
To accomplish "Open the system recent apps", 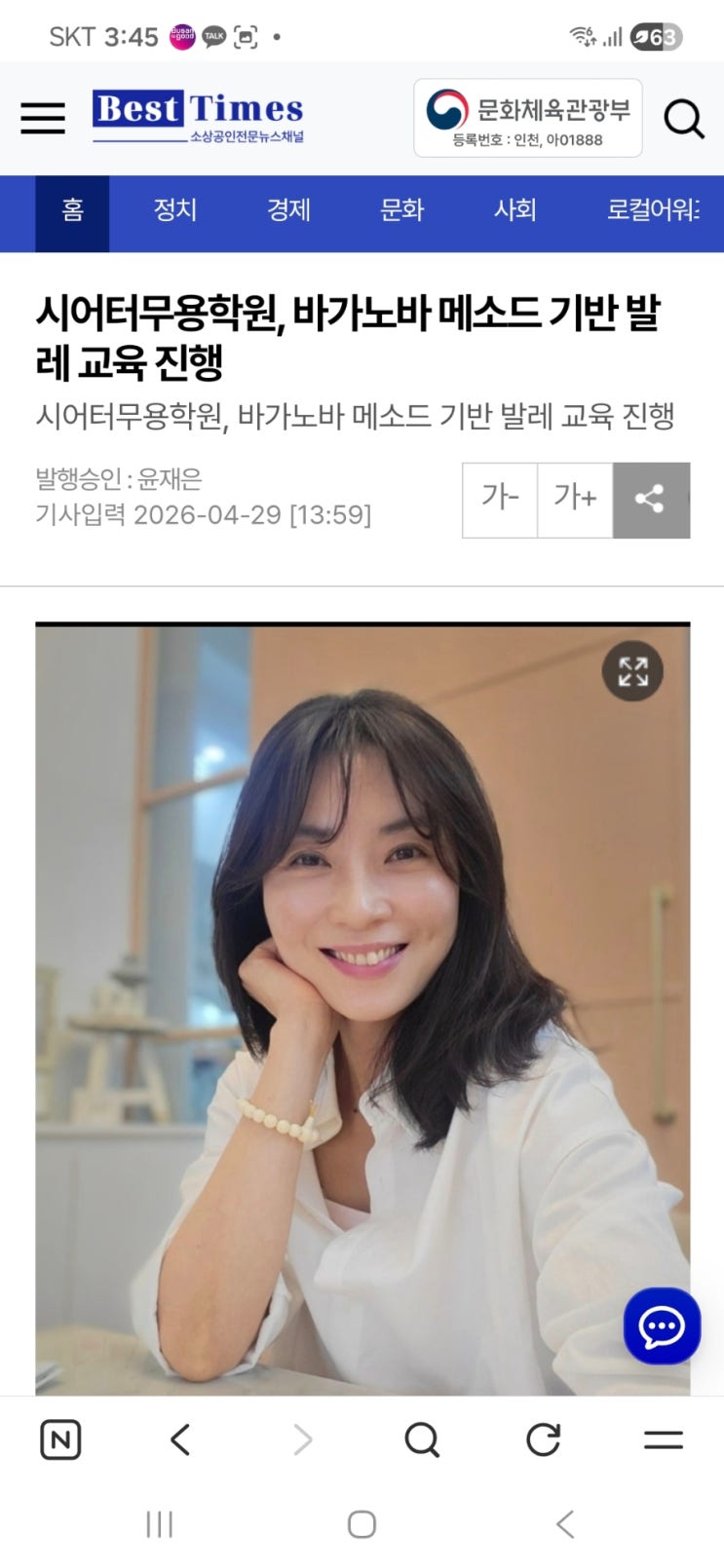I will coord(159,1524).
